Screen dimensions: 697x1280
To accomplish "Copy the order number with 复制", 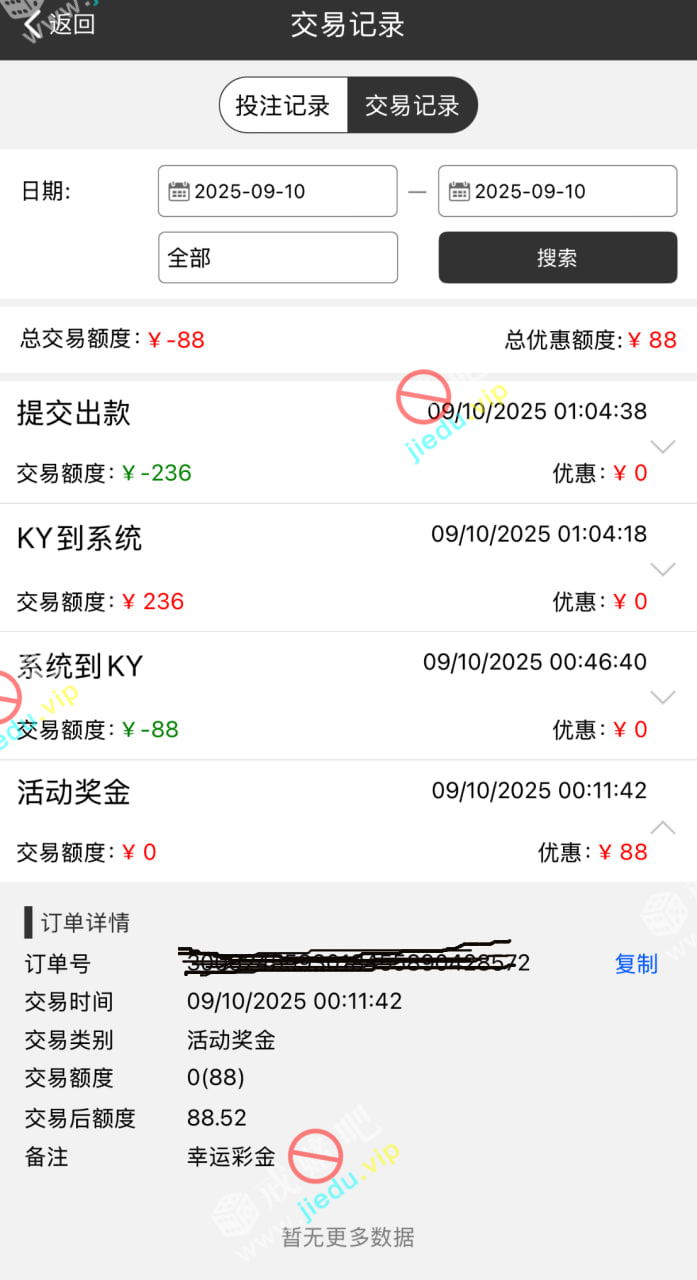I will 636,964.
